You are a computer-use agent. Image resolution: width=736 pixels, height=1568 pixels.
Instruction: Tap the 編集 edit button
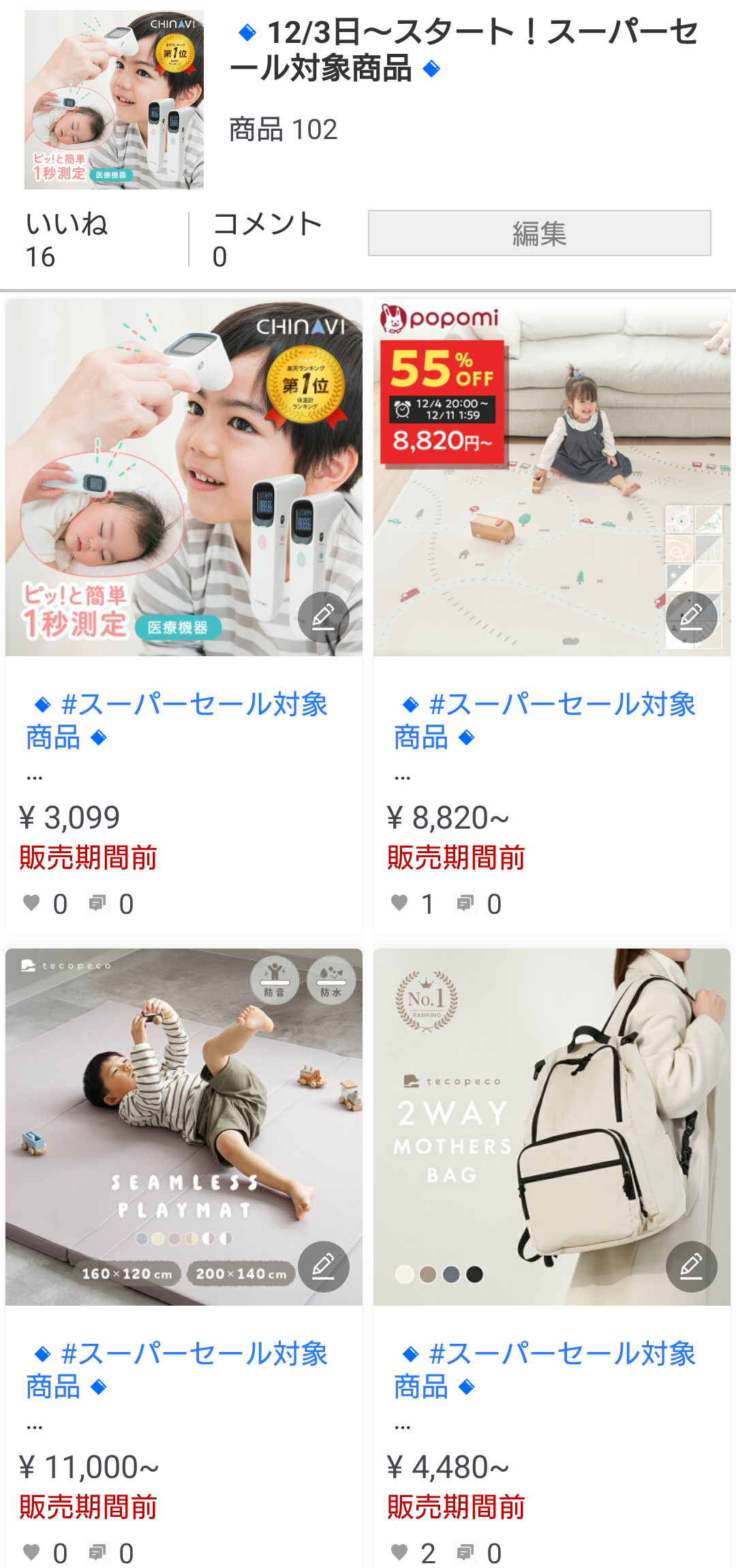click(539, 233)
